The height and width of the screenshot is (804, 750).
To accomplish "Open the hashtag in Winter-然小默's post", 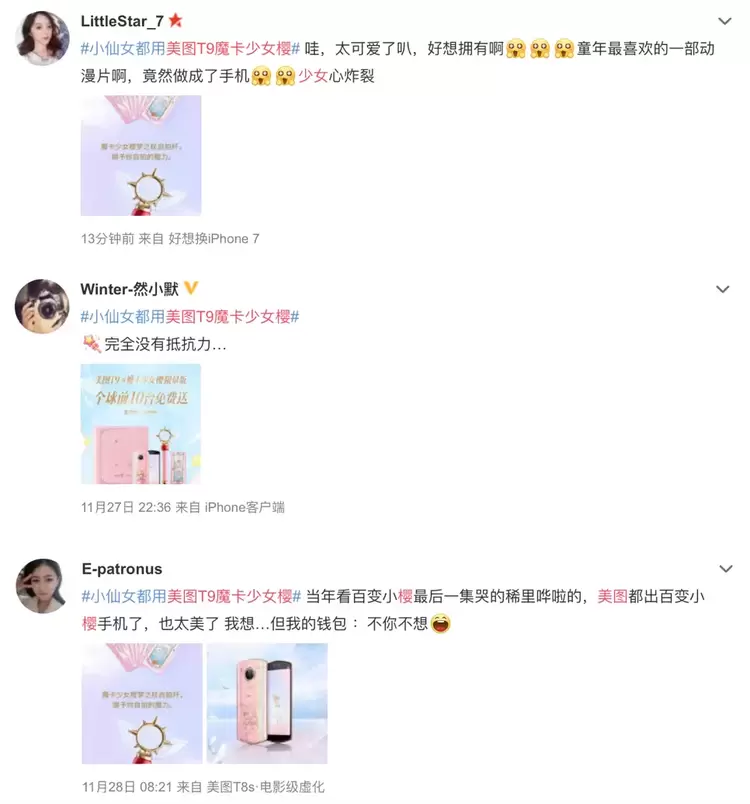I will click(190, 316).
